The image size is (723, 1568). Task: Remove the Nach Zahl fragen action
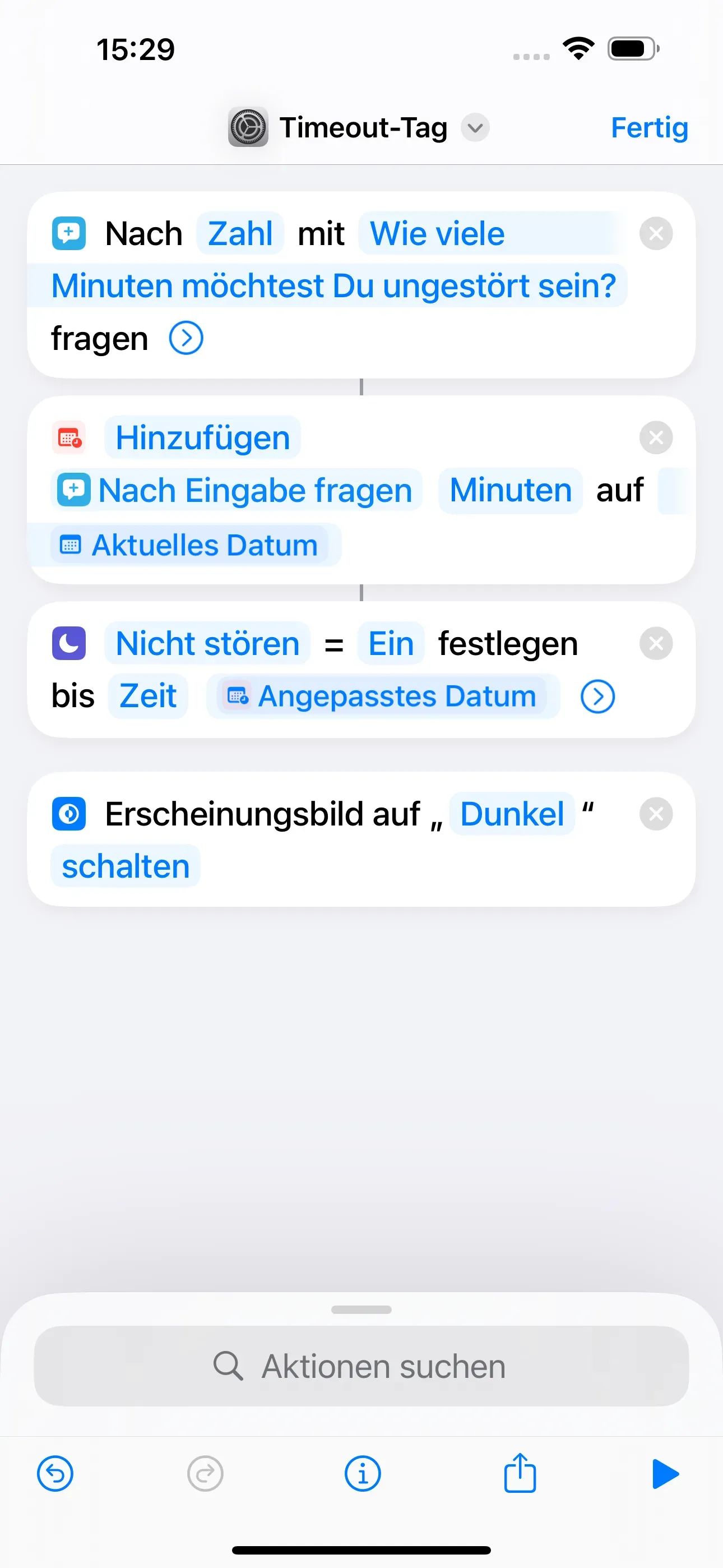pyautogui.click(x=655, y=233)
